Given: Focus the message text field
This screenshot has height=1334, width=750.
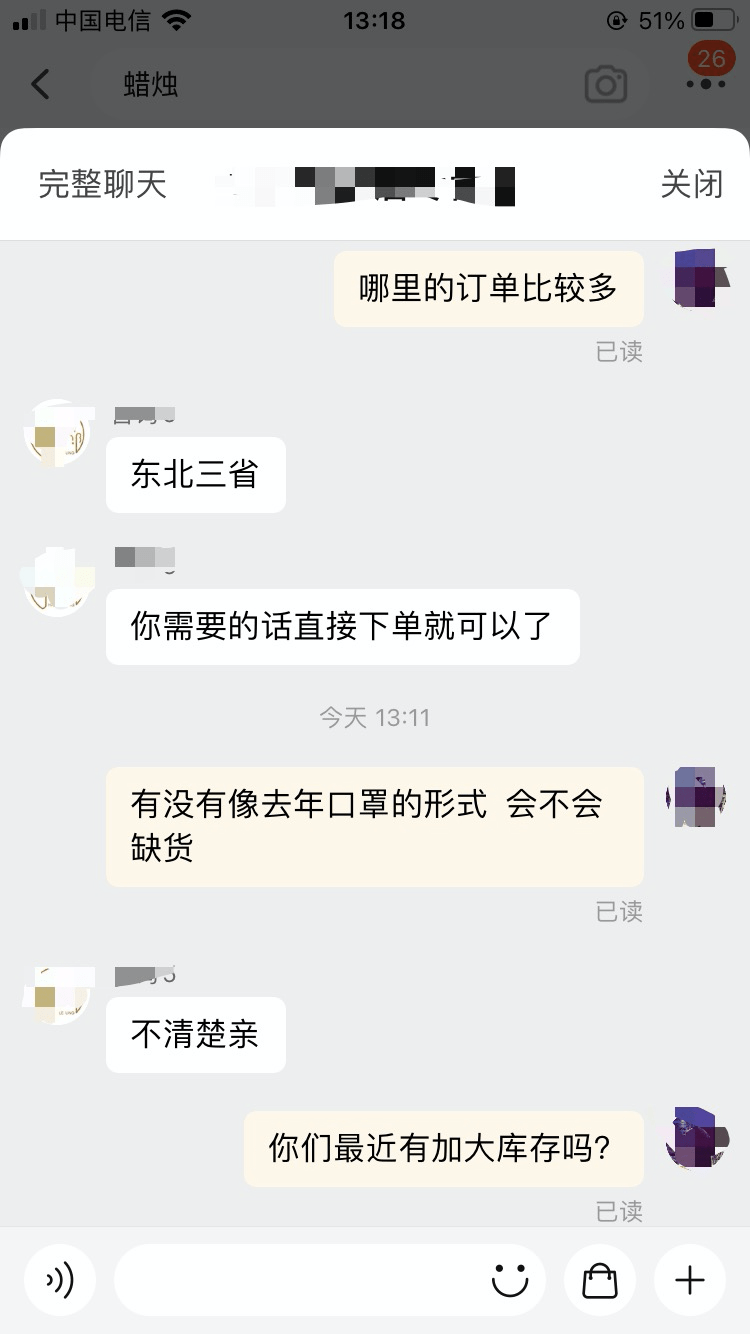Looking at the screenshot, I should 300,1279.
